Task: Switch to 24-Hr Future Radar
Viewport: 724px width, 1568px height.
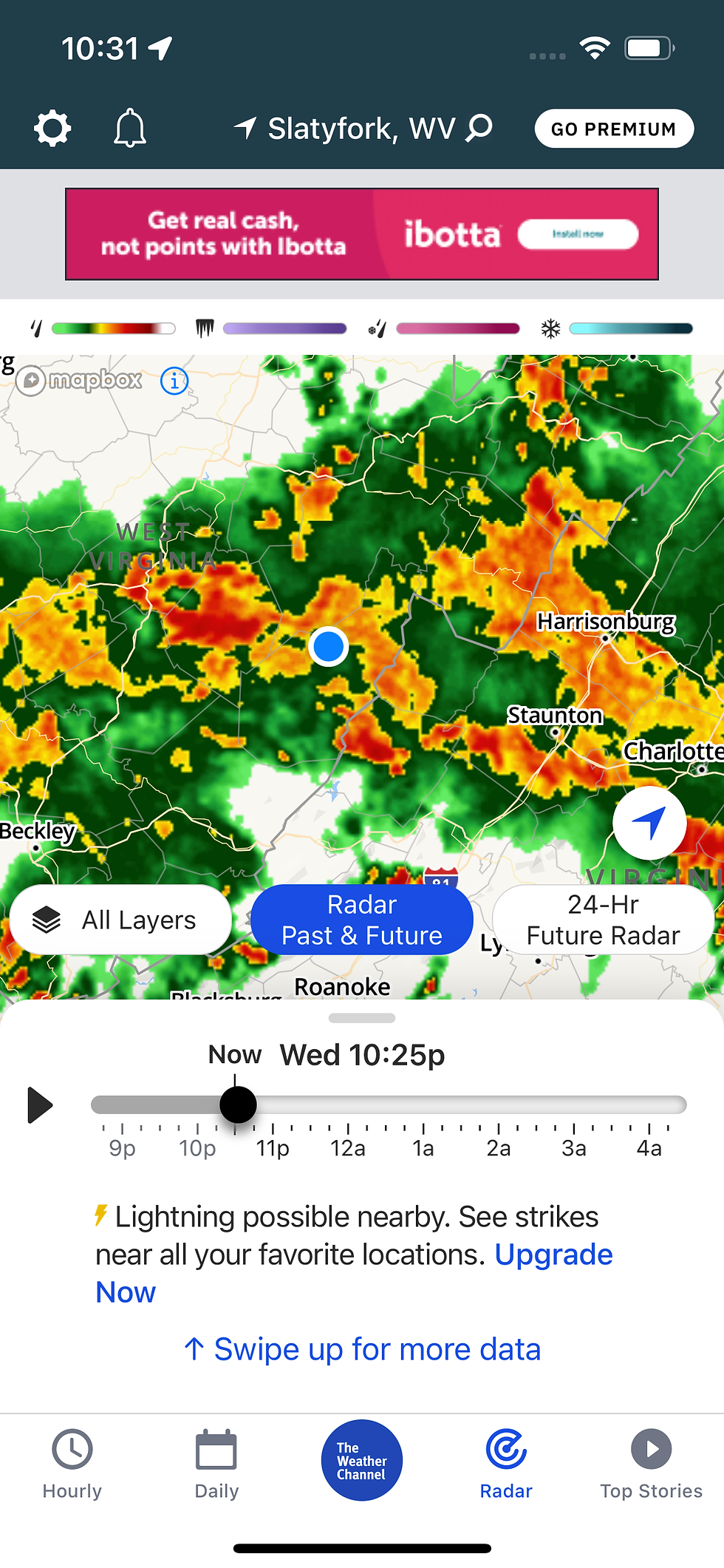Action: click(603, 920)
